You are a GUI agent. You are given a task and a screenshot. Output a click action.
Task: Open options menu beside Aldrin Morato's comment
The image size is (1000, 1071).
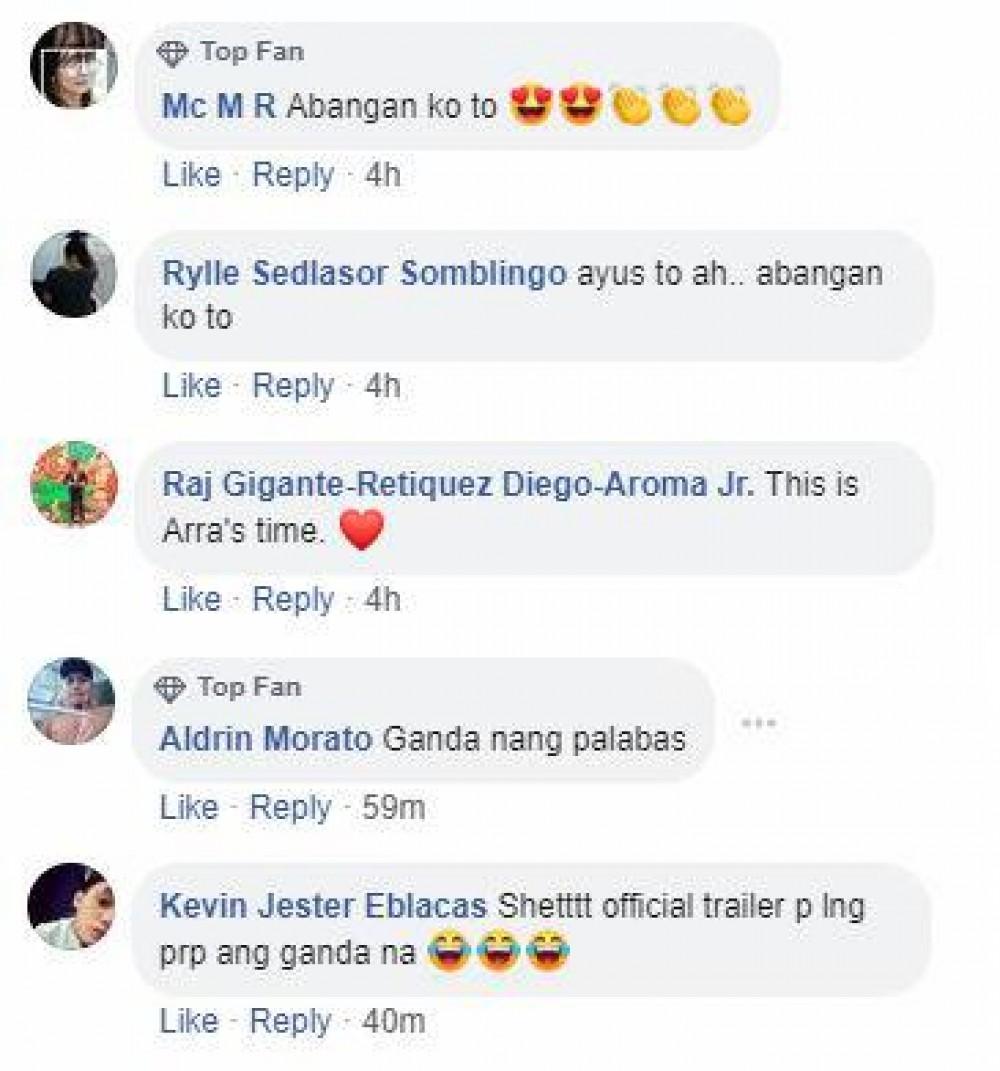[759, 722]
